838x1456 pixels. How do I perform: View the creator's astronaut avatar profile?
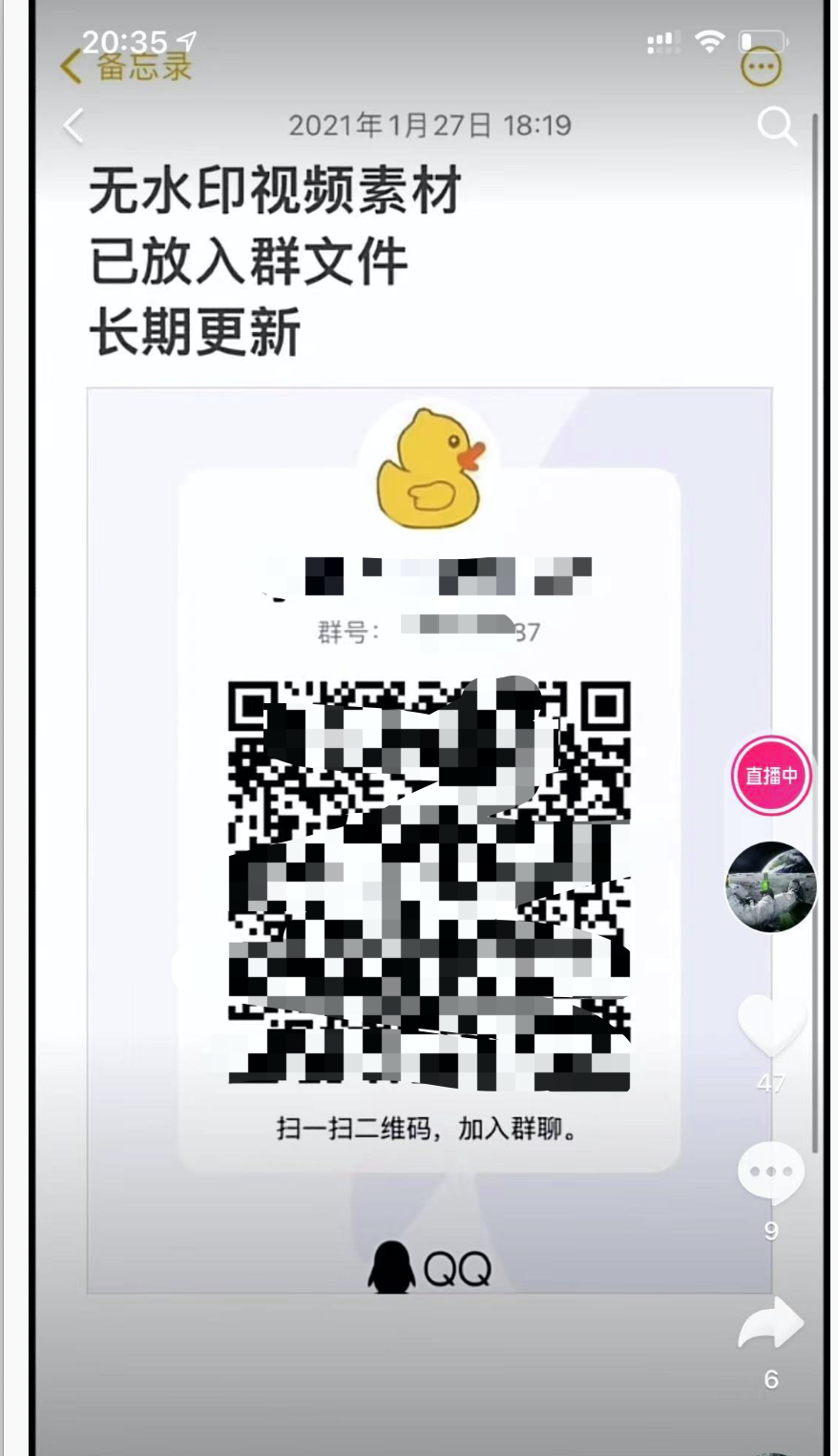coord(770,886)
